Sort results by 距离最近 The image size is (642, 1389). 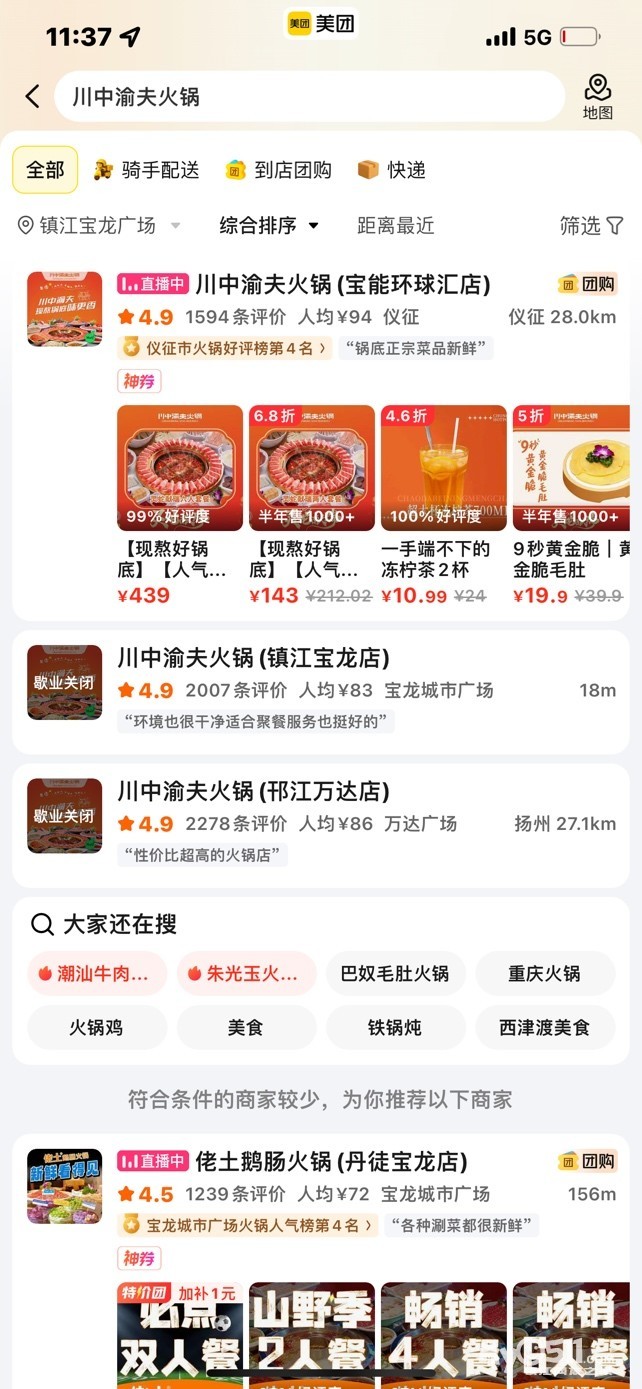396,226
